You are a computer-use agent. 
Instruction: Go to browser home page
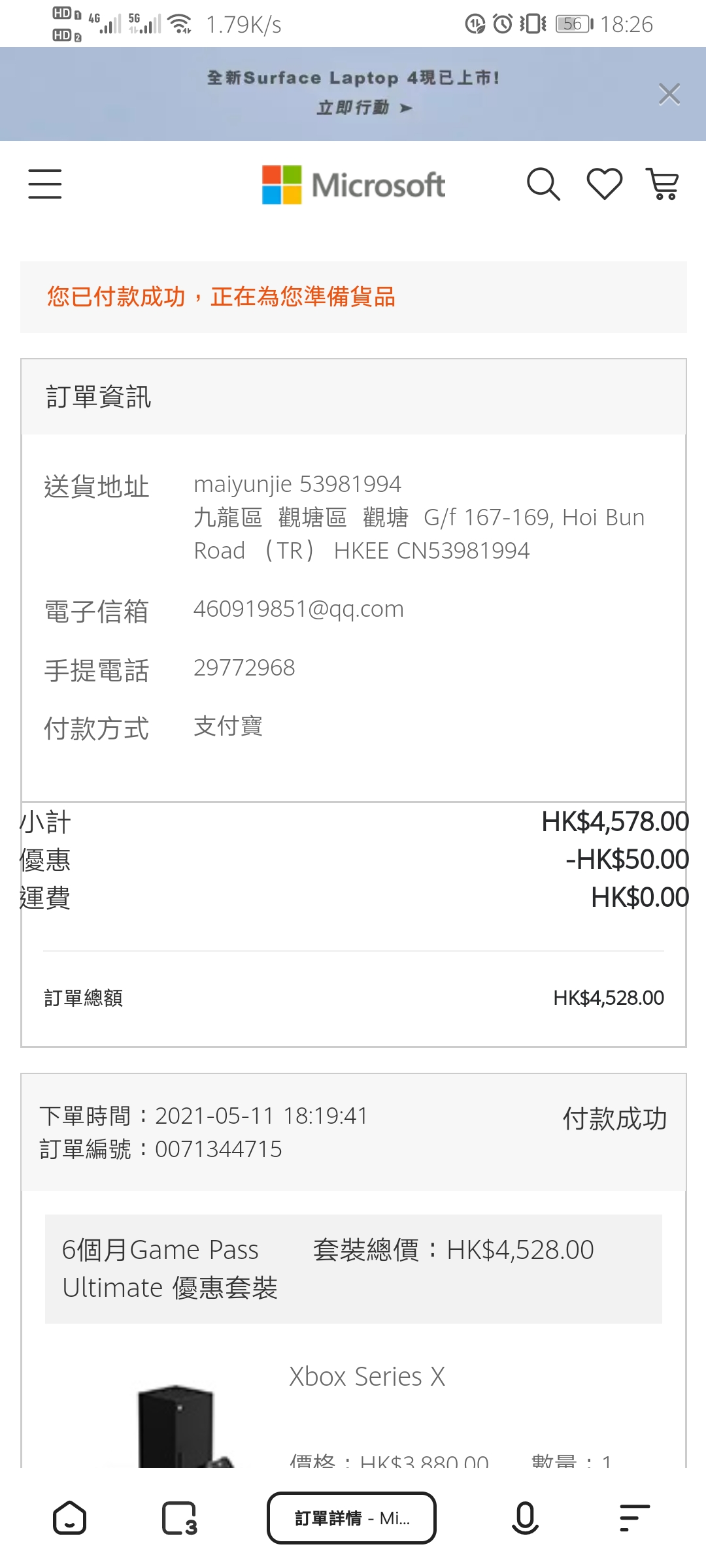click(x=69, y=1518)
